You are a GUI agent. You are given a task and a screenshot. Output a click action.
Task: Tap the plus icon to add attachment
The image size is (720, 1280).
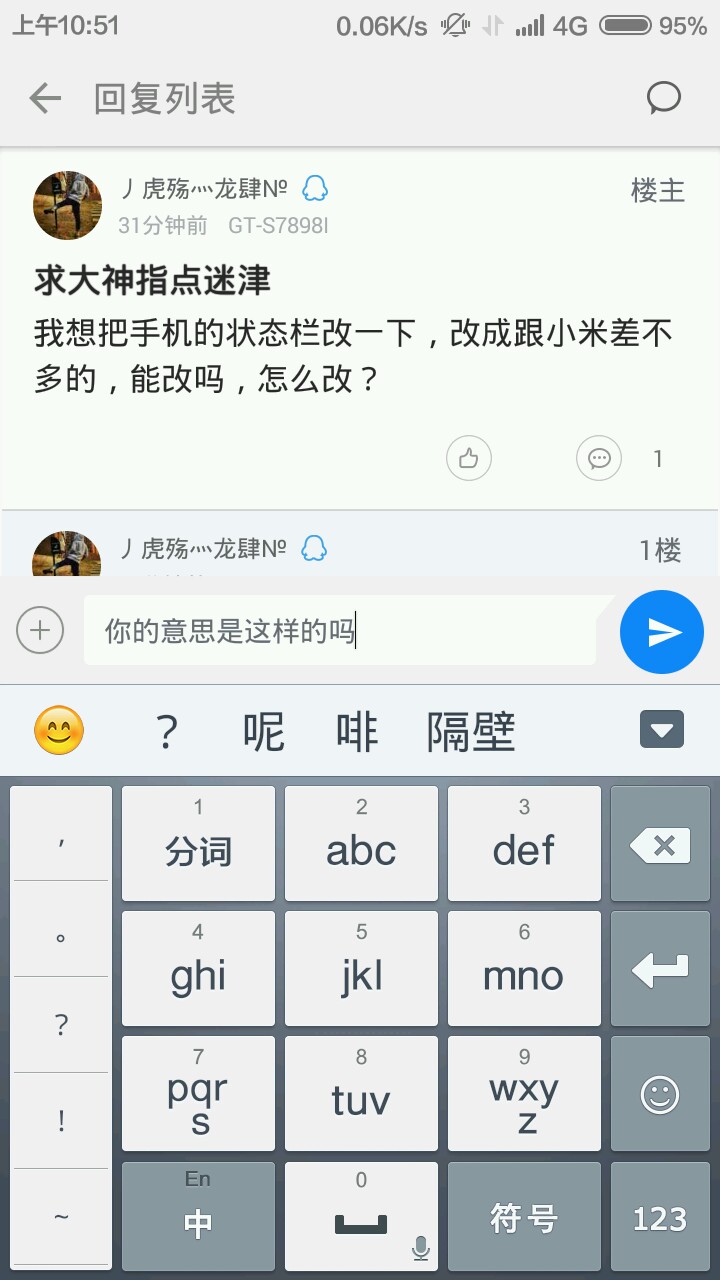click(40, 631)
